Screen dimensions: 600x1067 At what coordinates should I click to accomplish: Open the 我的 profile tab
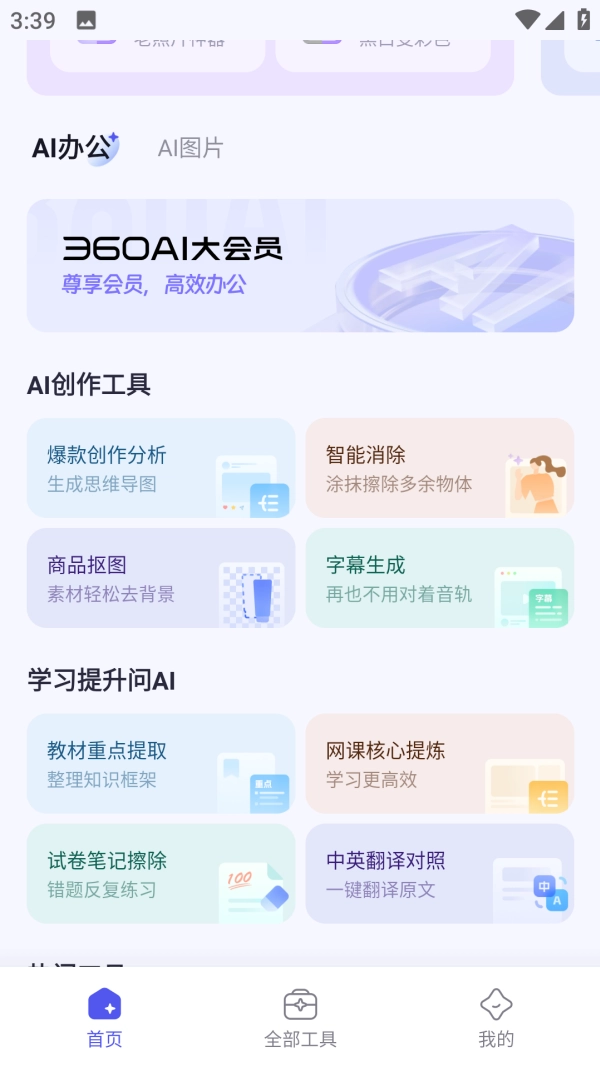point(496,1017)
